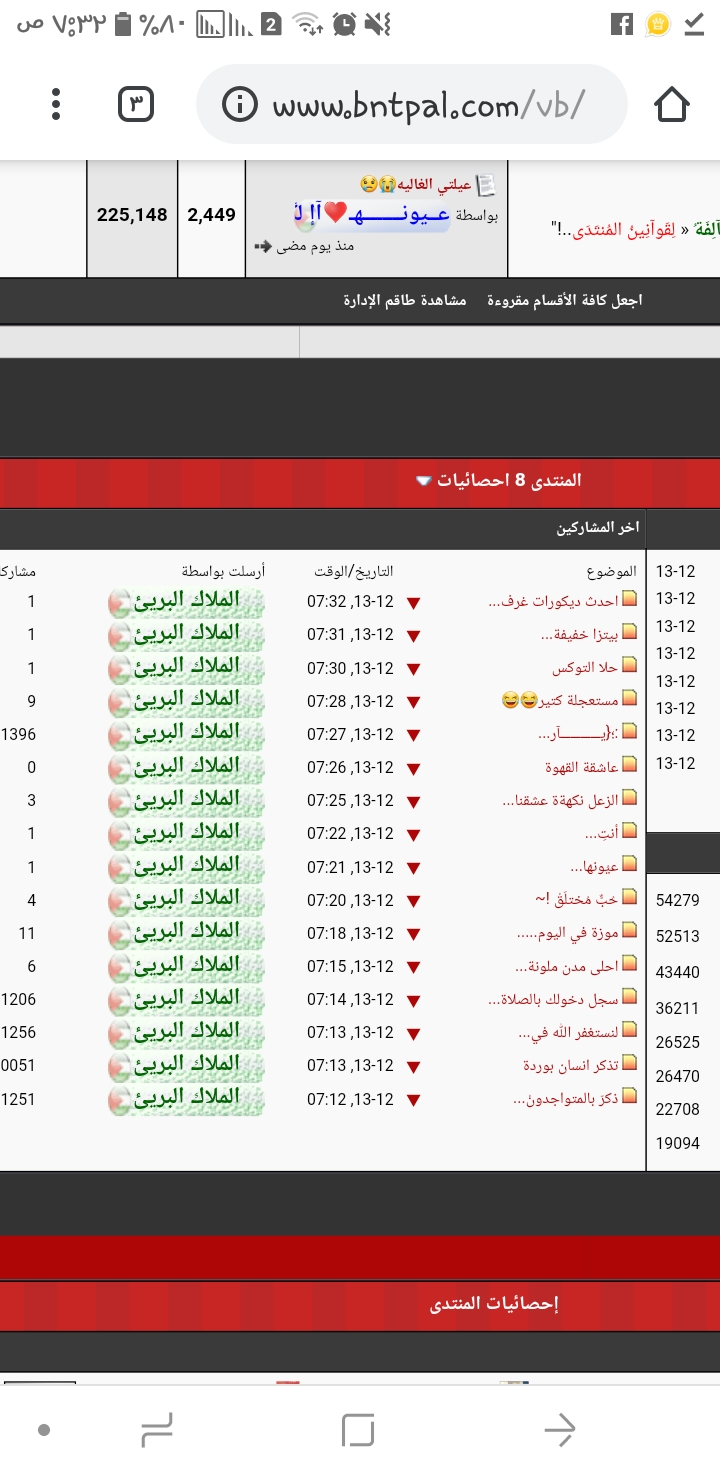Mark all forums as read via اجعل كافة الأقسام مقروءة
Screen dimensions: 720x1480
point(565,300)
